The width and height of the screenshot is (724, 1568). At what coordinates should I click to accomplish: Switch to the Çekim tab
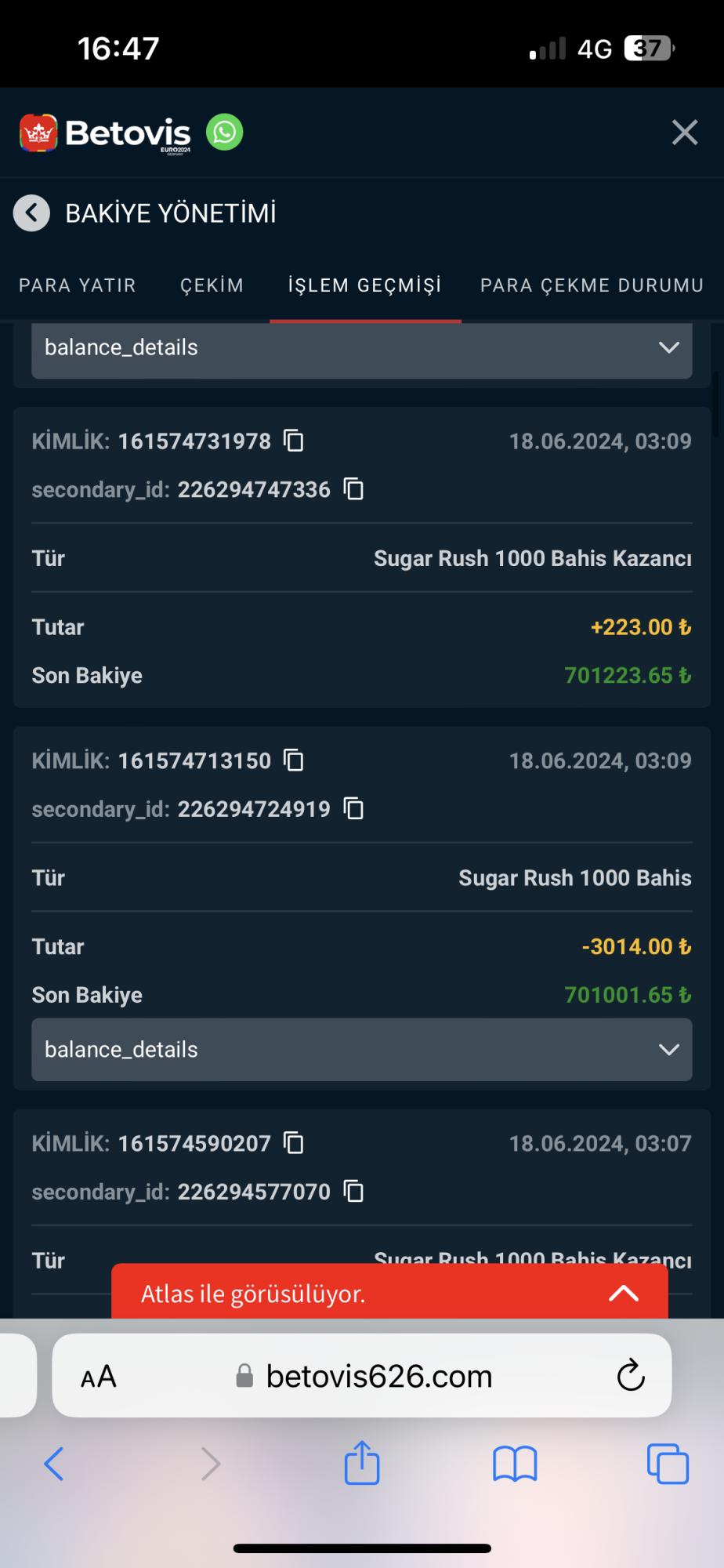point(212,285)
